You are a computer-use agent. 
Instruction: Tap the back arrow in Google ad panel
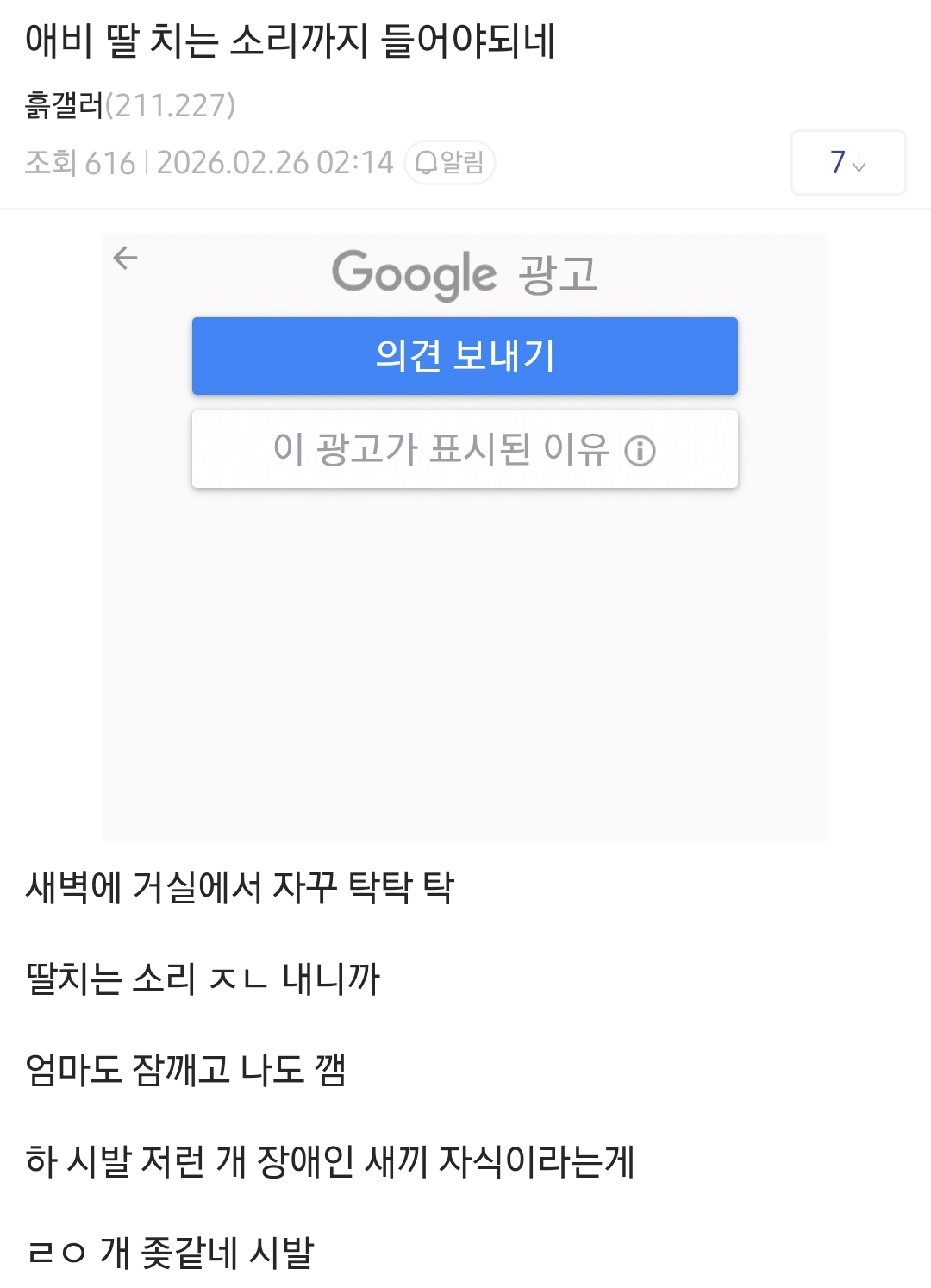coord(126,258)
